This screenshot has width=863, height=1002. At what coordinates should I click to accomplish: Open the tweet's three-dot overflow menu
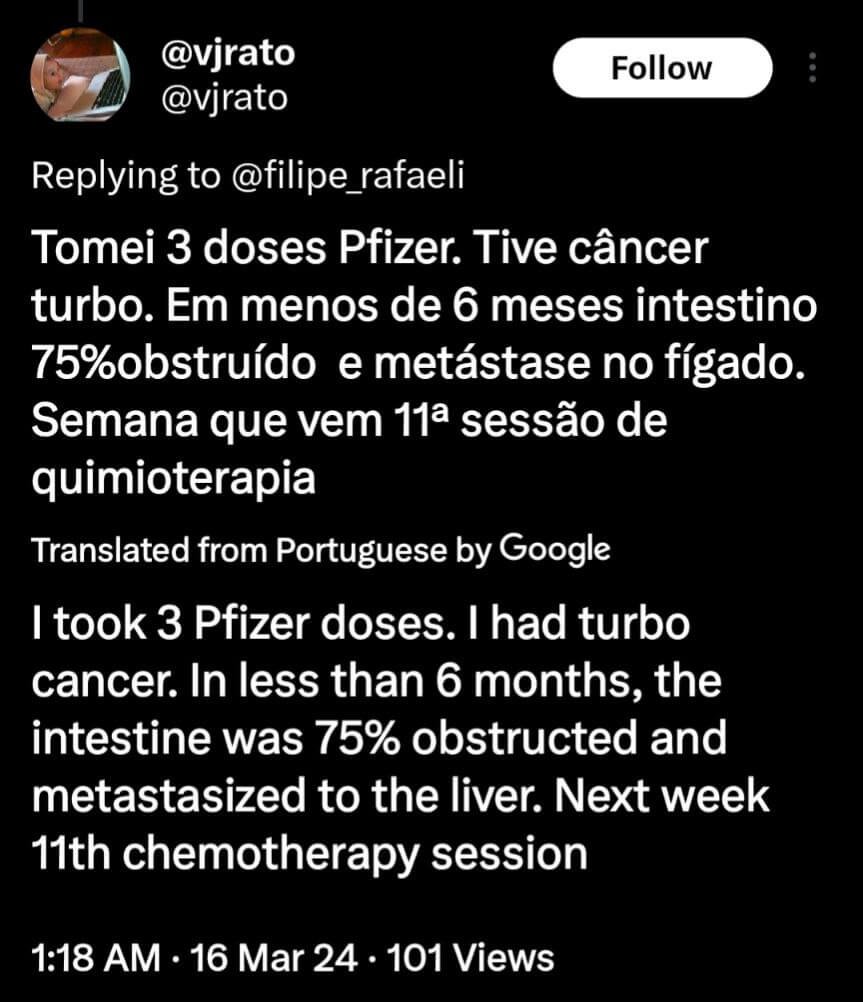click(x=812, y=68)
